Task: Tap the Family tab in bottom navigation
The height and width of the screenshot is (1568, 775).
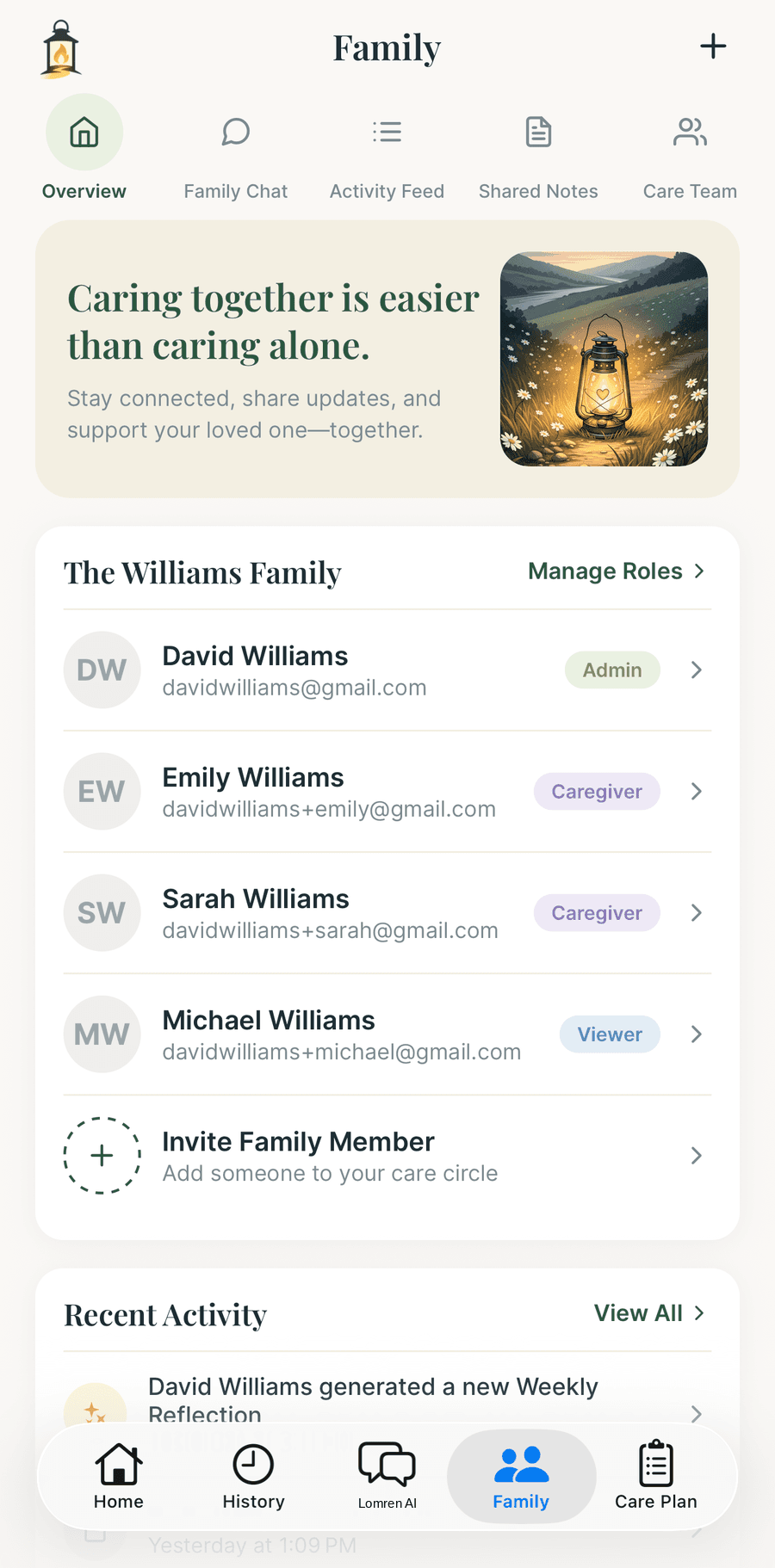Action: (x=521, y=1477)
